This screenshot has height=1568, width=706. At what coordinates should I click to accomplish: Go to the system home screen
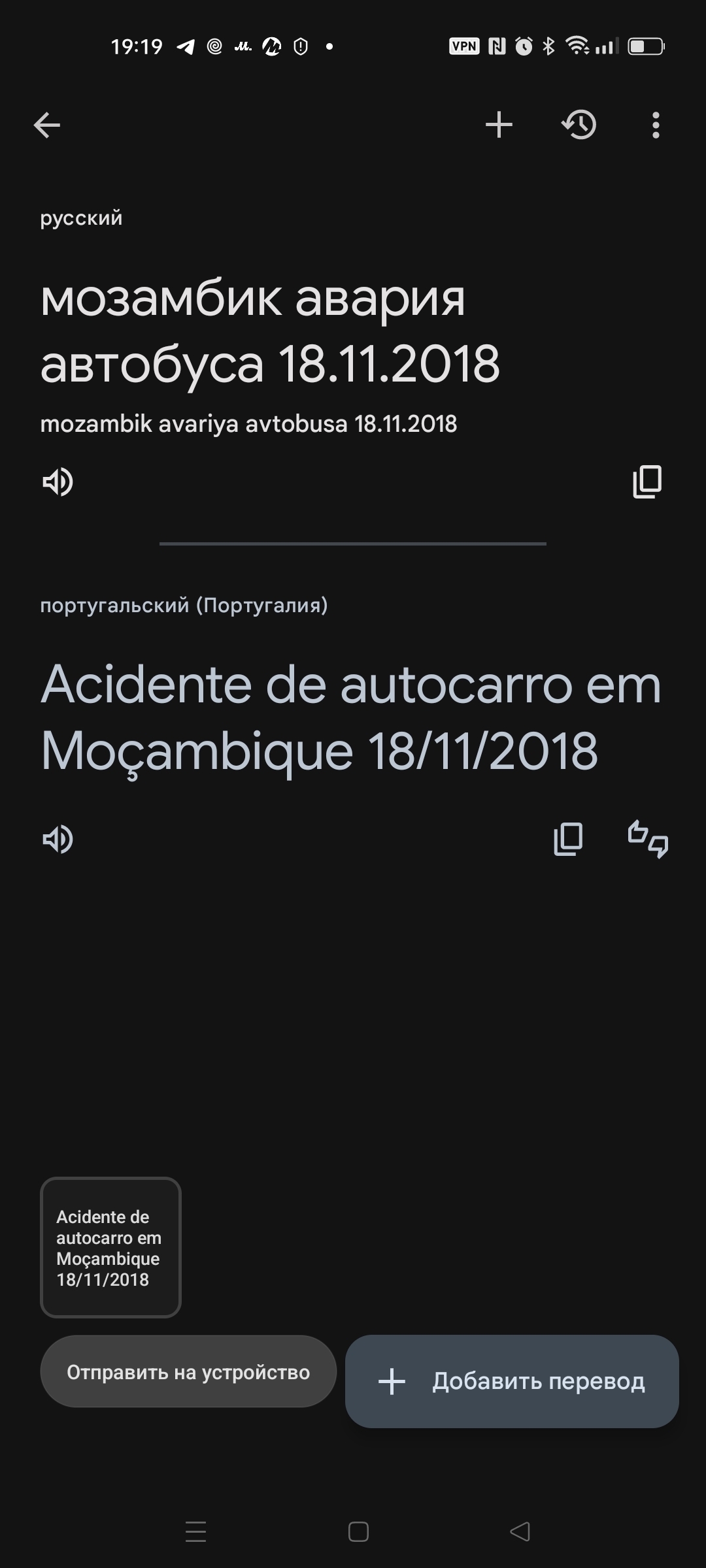pos(358,1531)
